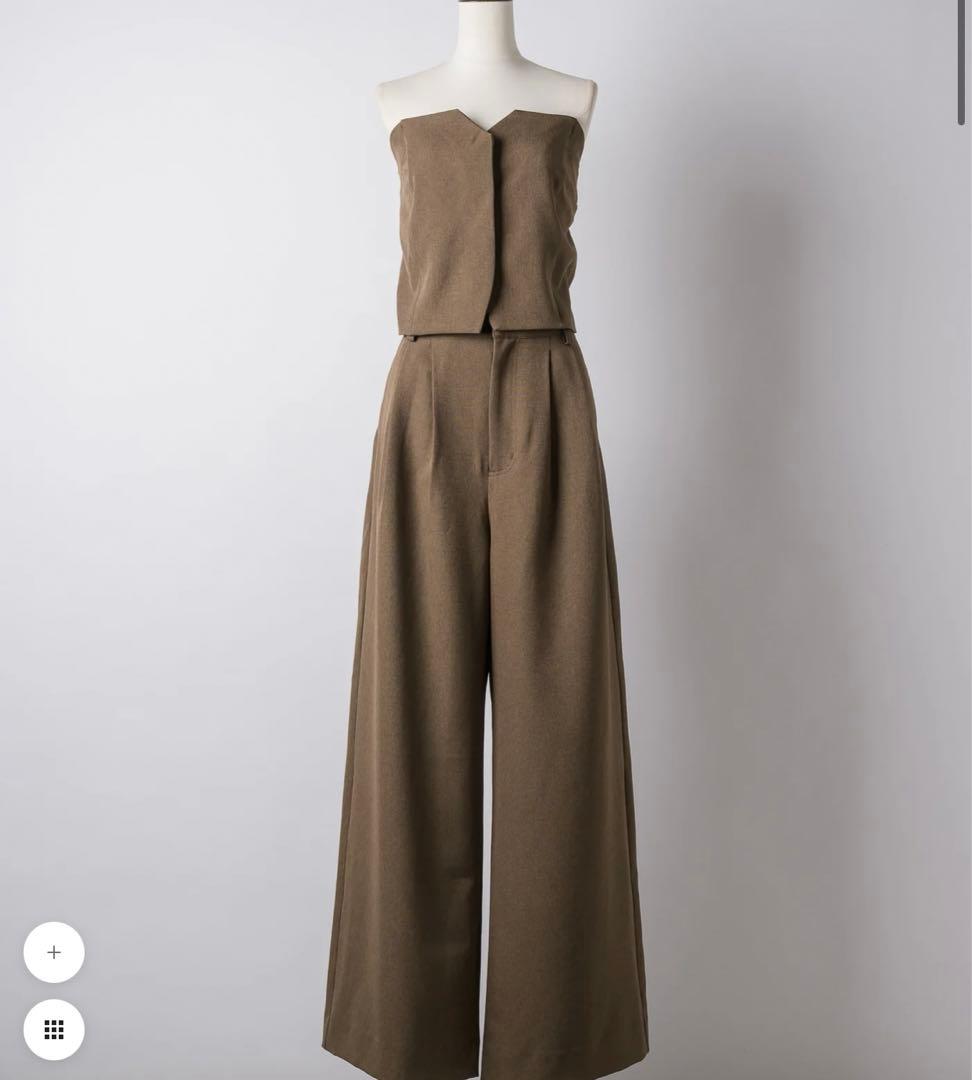The width and height of the screenshot is (972, 1080).
Task: Tap the plus zoom button
Action: (x=54, y=952)
